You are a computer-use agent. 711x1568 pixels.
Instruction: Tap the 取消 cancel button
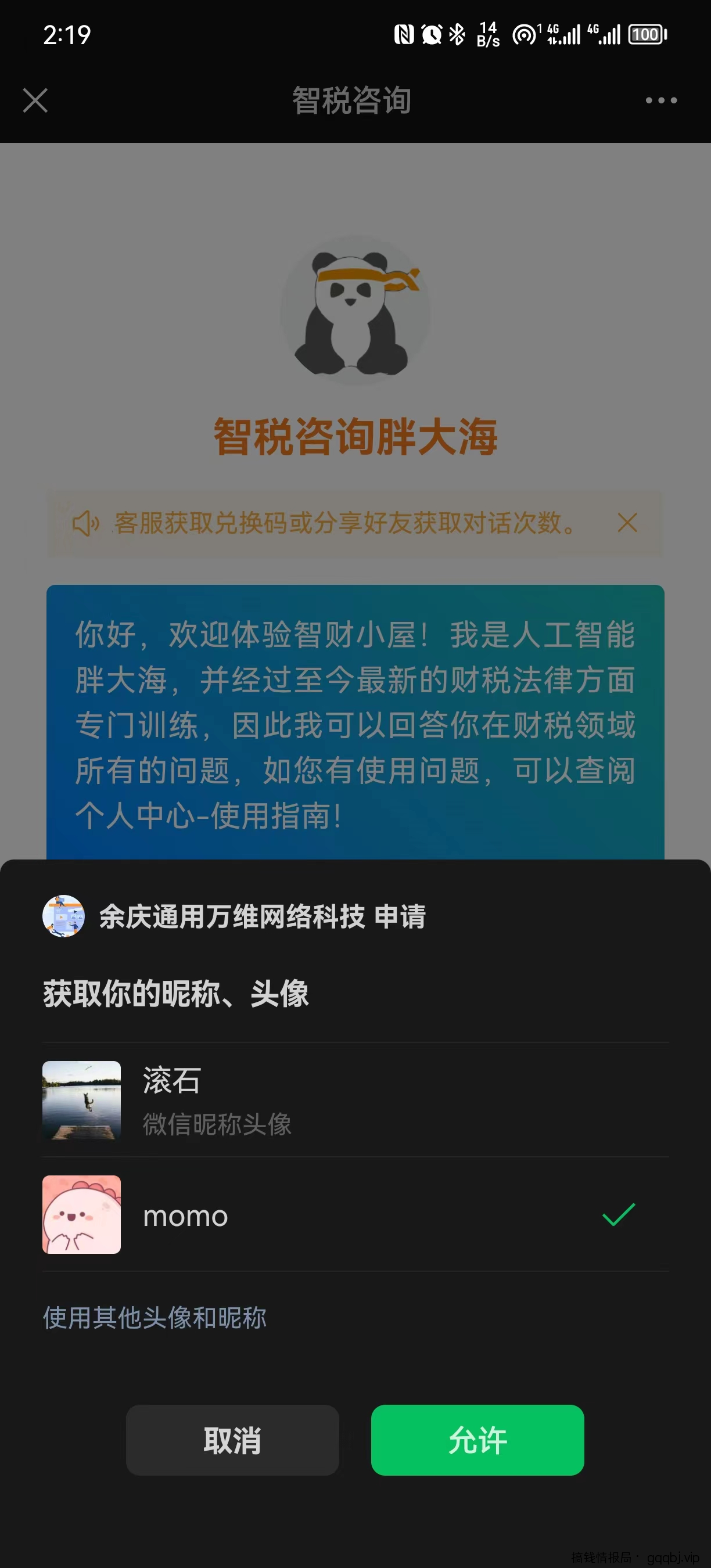232,1441
